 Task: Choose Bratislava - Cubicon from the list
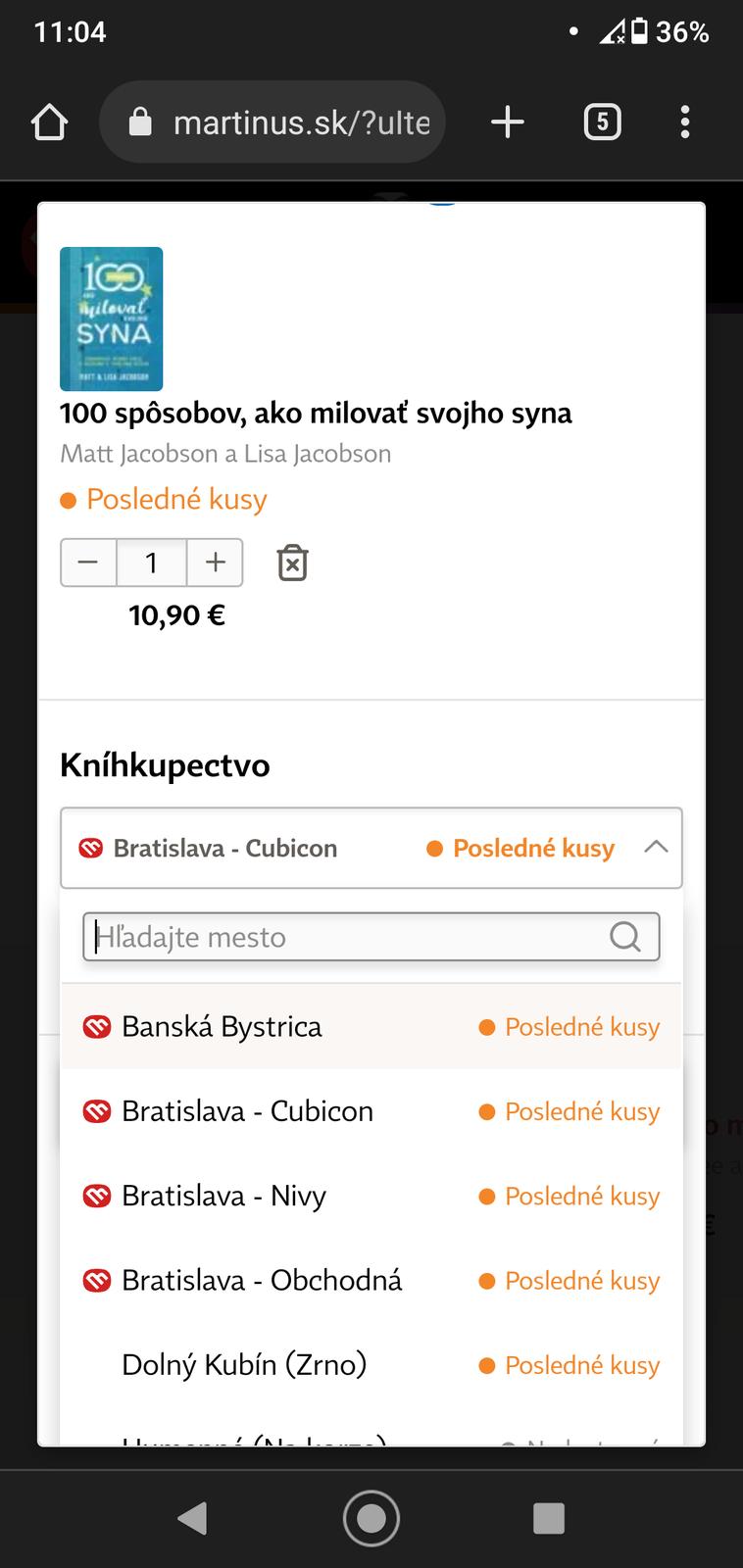coord(371,1111)
